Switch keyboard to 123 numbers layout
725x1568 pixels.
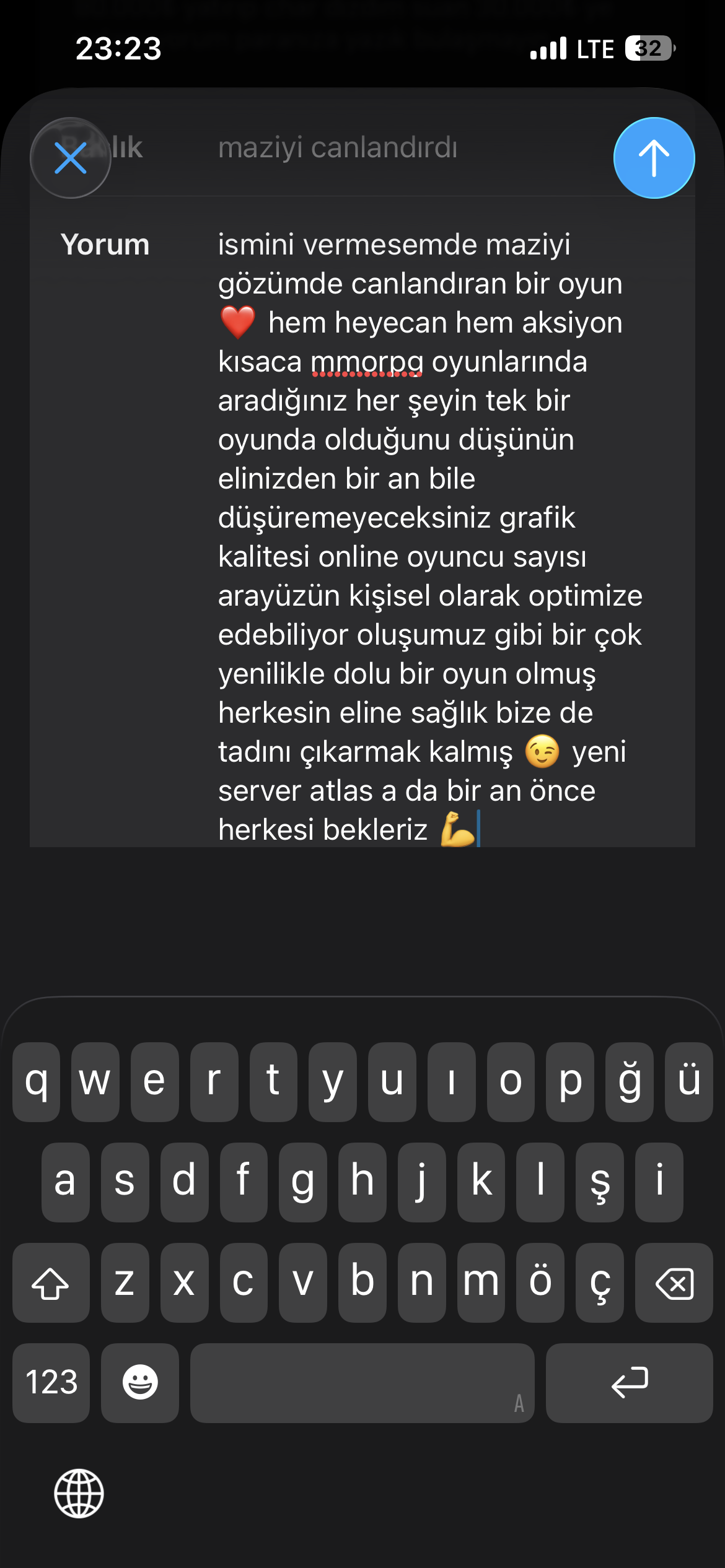51,1382
